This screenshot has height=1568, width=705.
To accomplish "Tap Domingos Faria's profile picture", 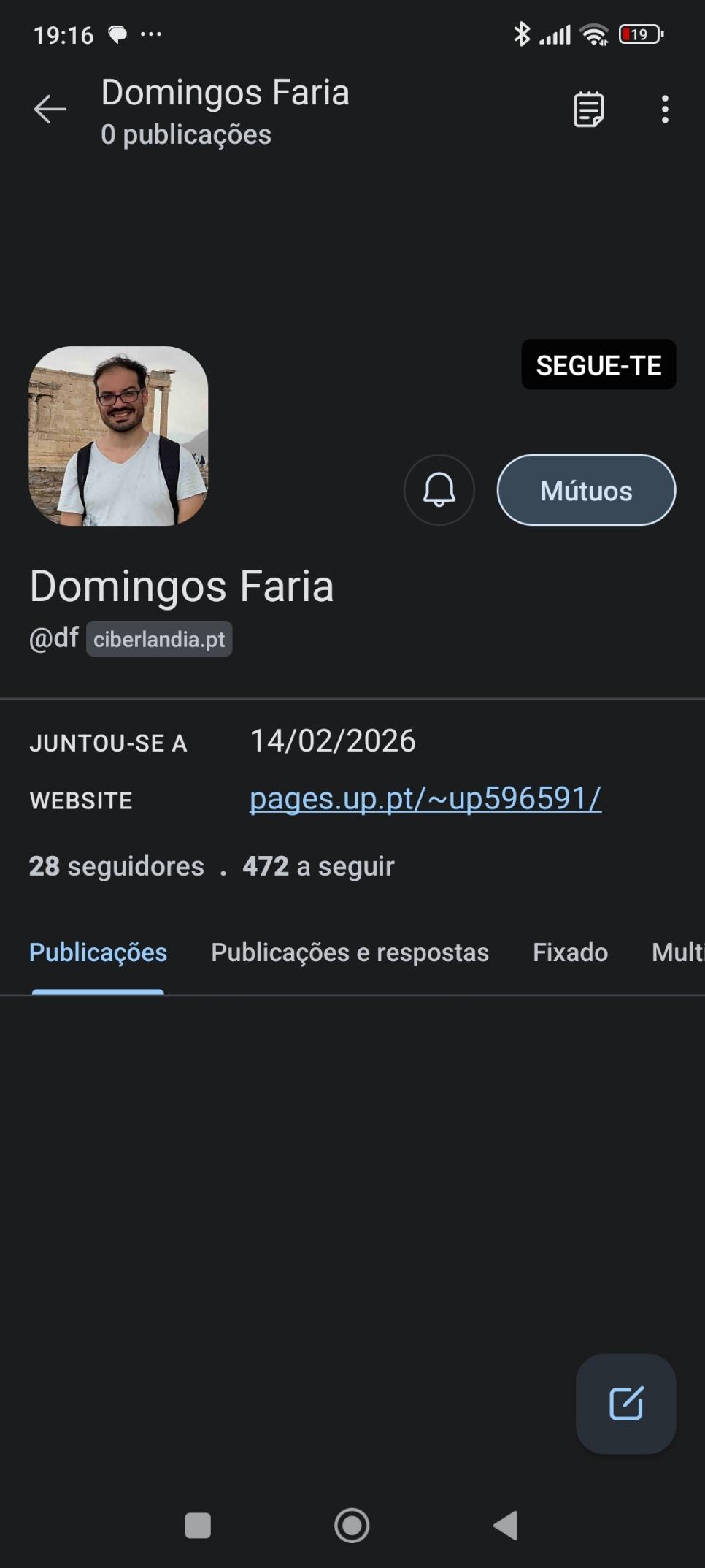I will (x=118, y=436).
